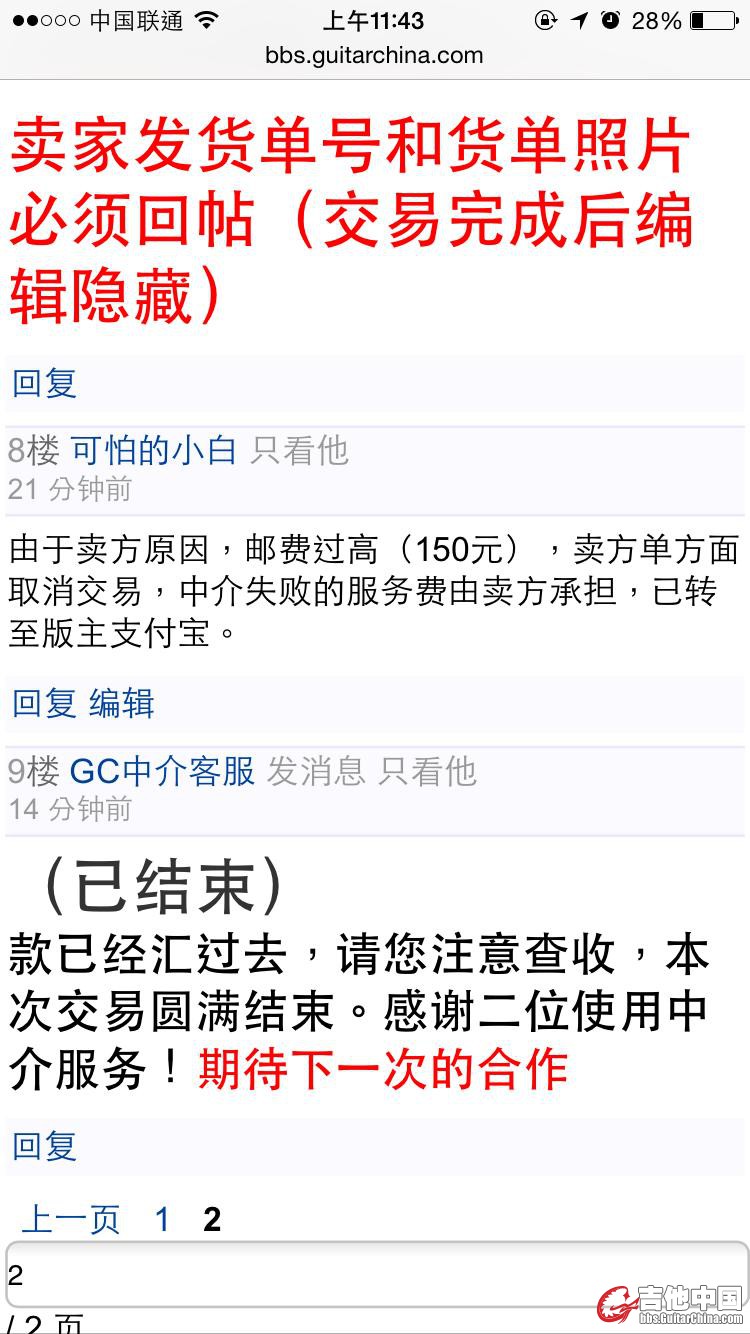Viewport: 750px width, 1334px height.
Task: Edit the 8楼 post via 编辑
Action: [122, 703]
